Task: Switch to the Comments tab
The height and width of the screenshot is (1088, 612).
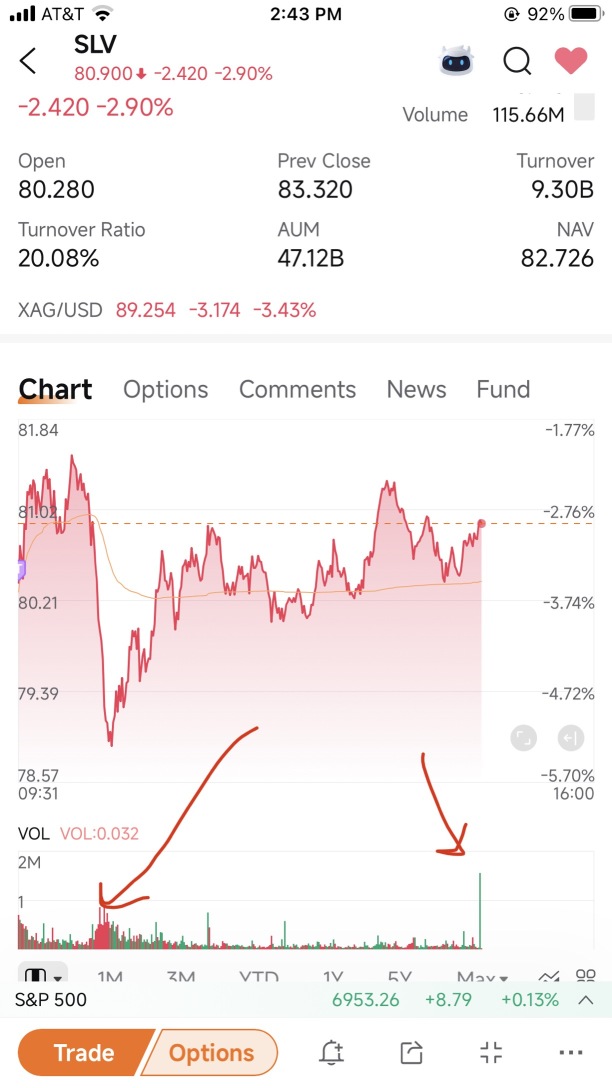Action: [x=297, y=389]
